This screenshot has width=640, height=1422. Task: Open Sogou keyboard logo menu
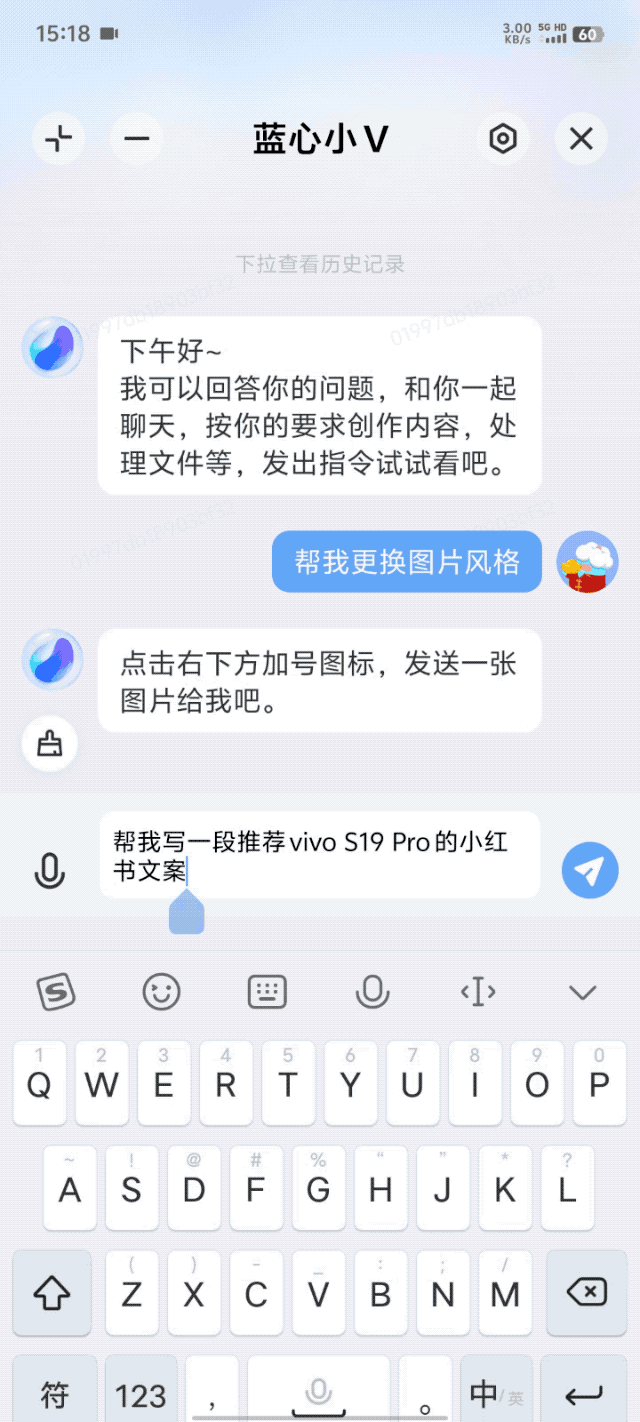pyautogui.click(x=56, y=992)
